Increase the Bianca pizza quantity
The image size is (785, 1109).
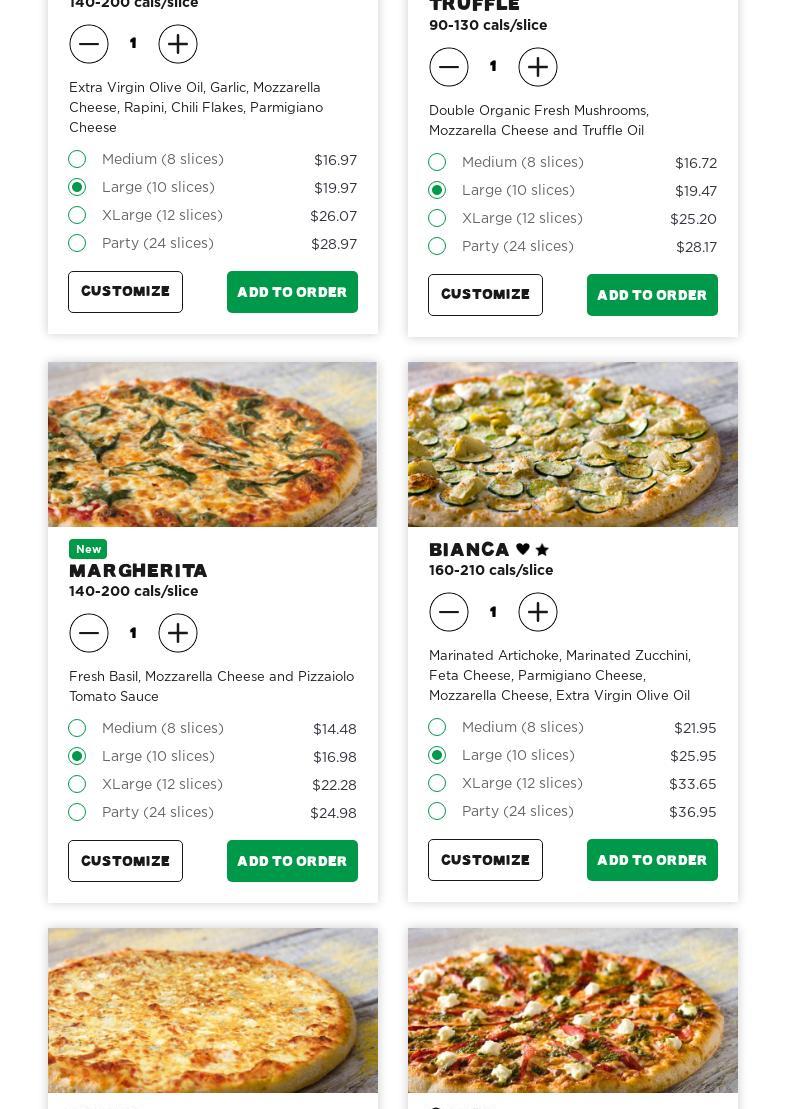pyautogui.click(x=538, y=612)
